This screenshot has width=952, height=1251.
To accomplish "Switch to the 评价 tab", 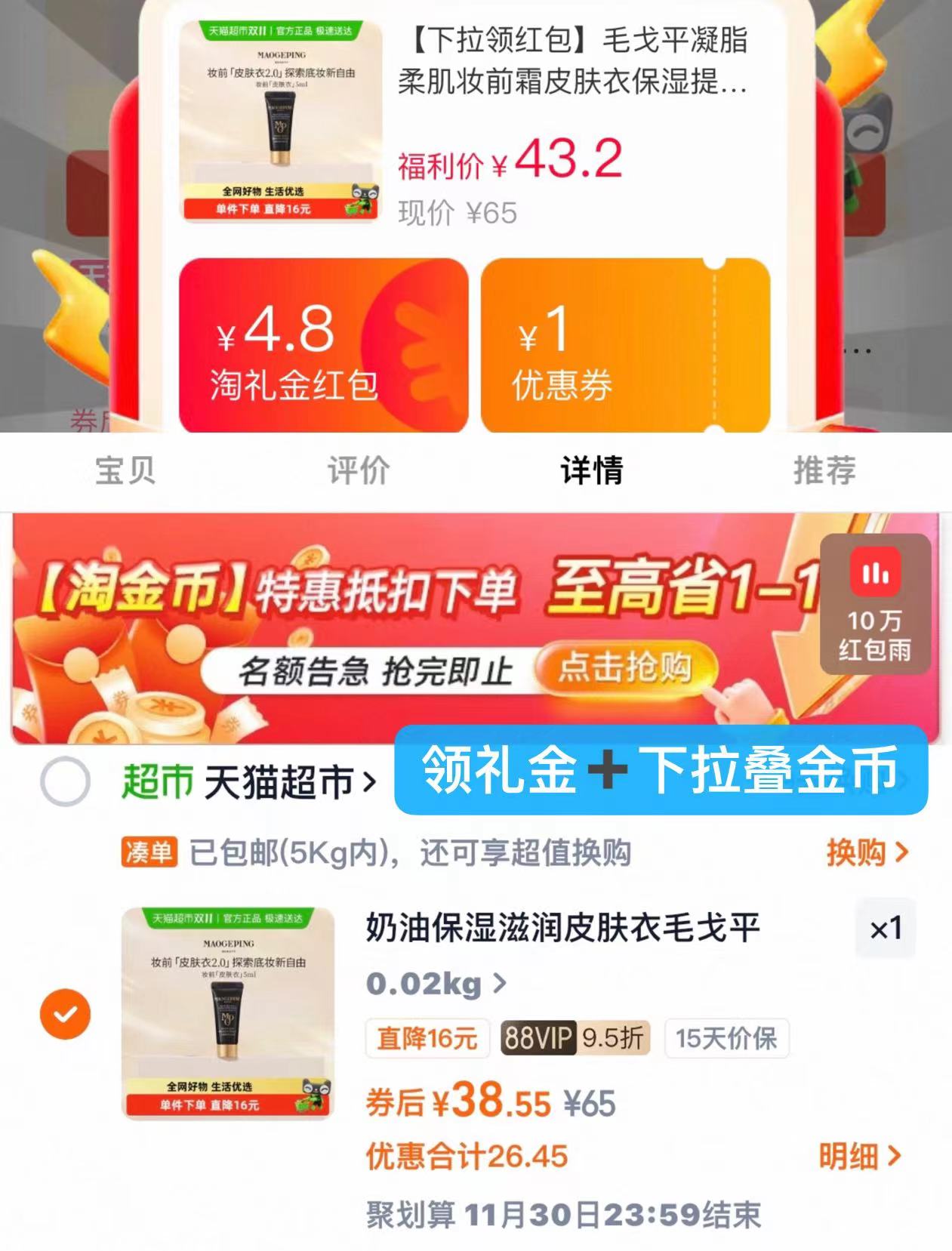I will (x=358, y=470).
